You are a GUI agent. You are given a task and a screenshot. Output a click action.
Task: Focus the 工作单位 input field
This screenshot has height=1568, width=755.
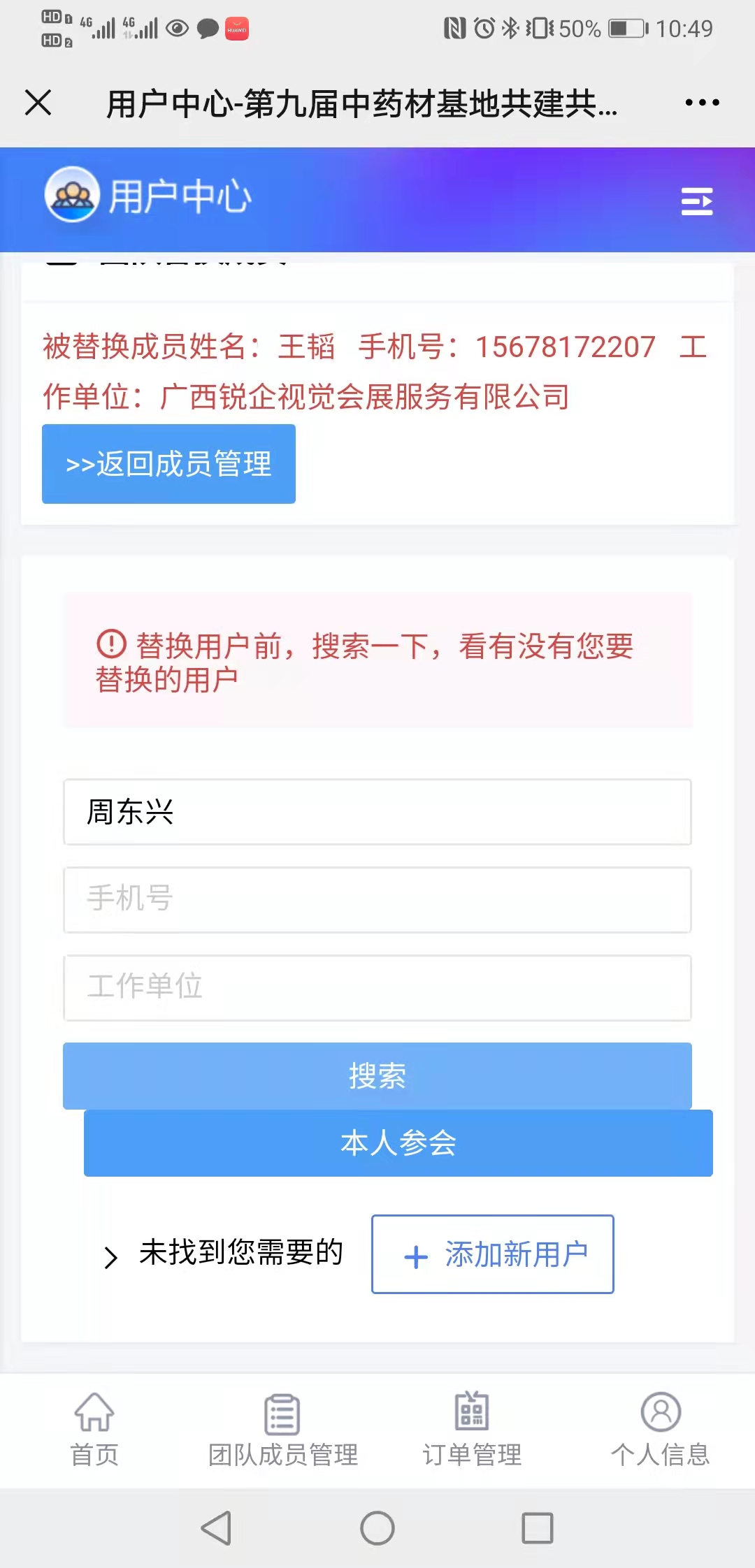click(377, 987)
